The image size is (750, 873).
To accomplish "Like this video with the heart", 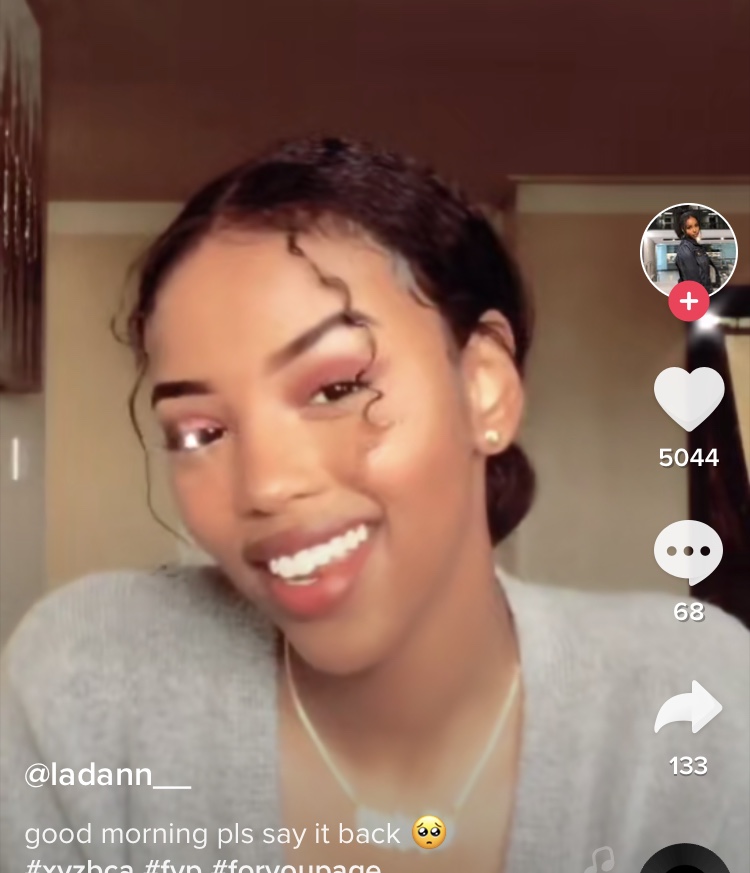I will pyautogui.click(x=688, y=398).
